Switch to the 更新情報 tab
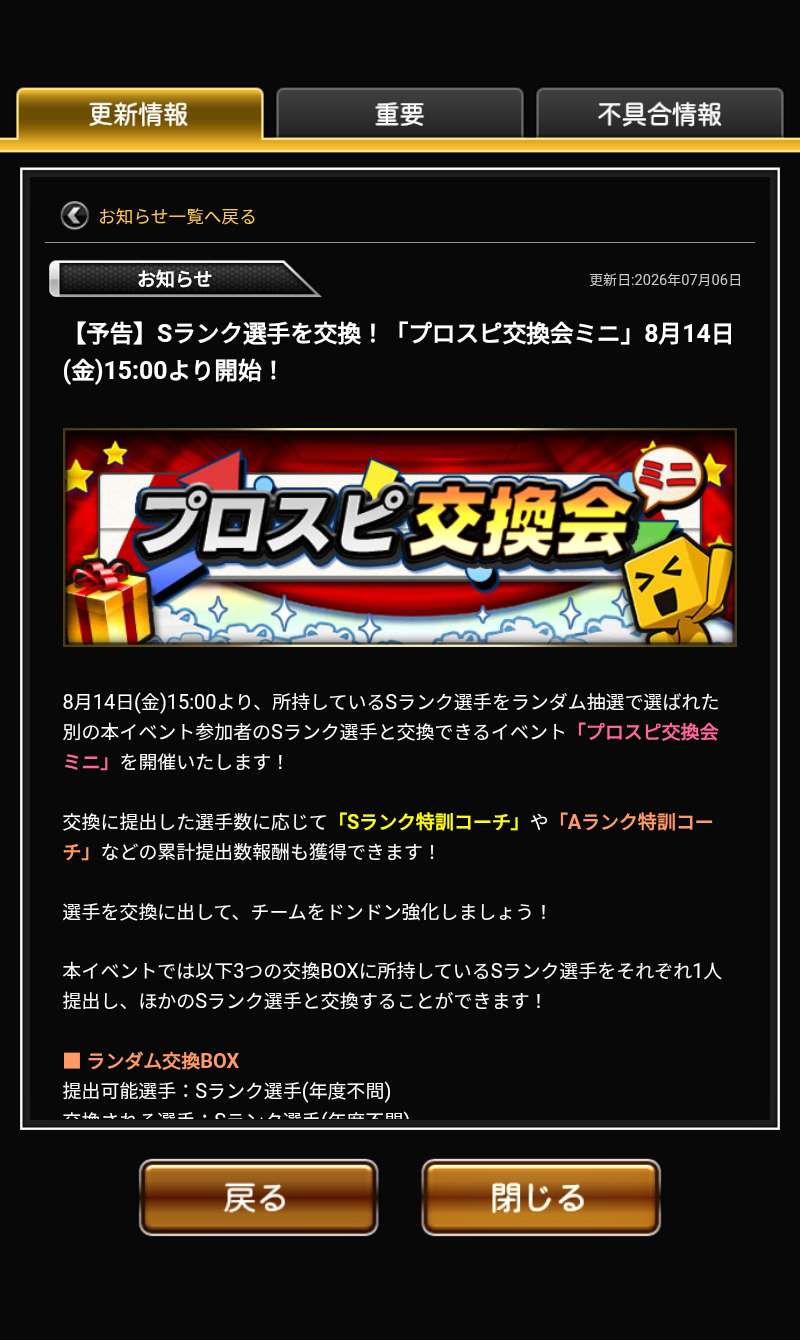 [x=140, y=114]
